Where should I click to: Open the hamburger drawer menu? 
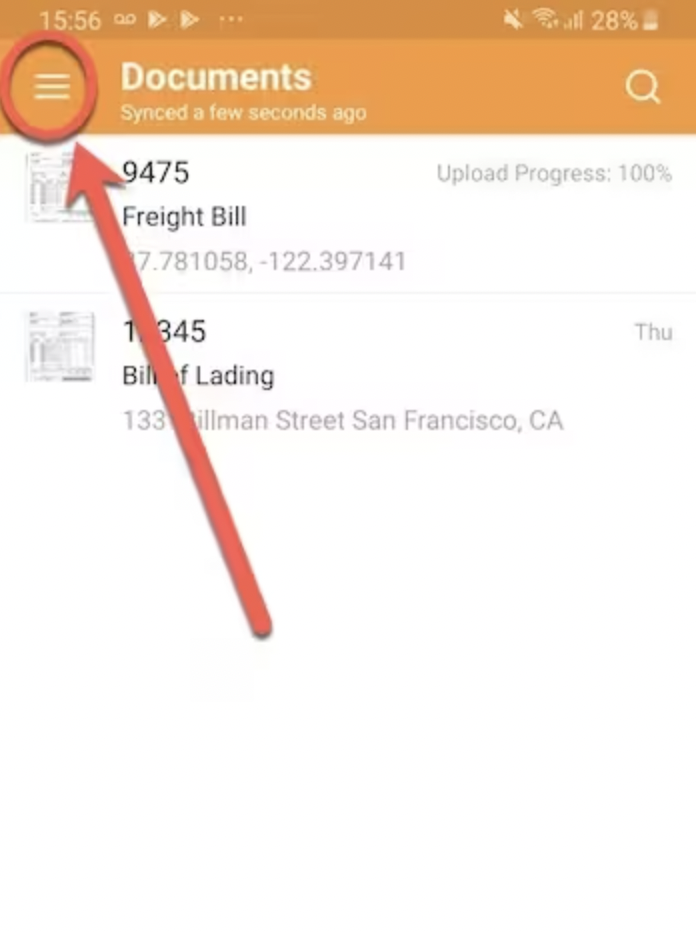pyautogui.click(x=52, y=88)
